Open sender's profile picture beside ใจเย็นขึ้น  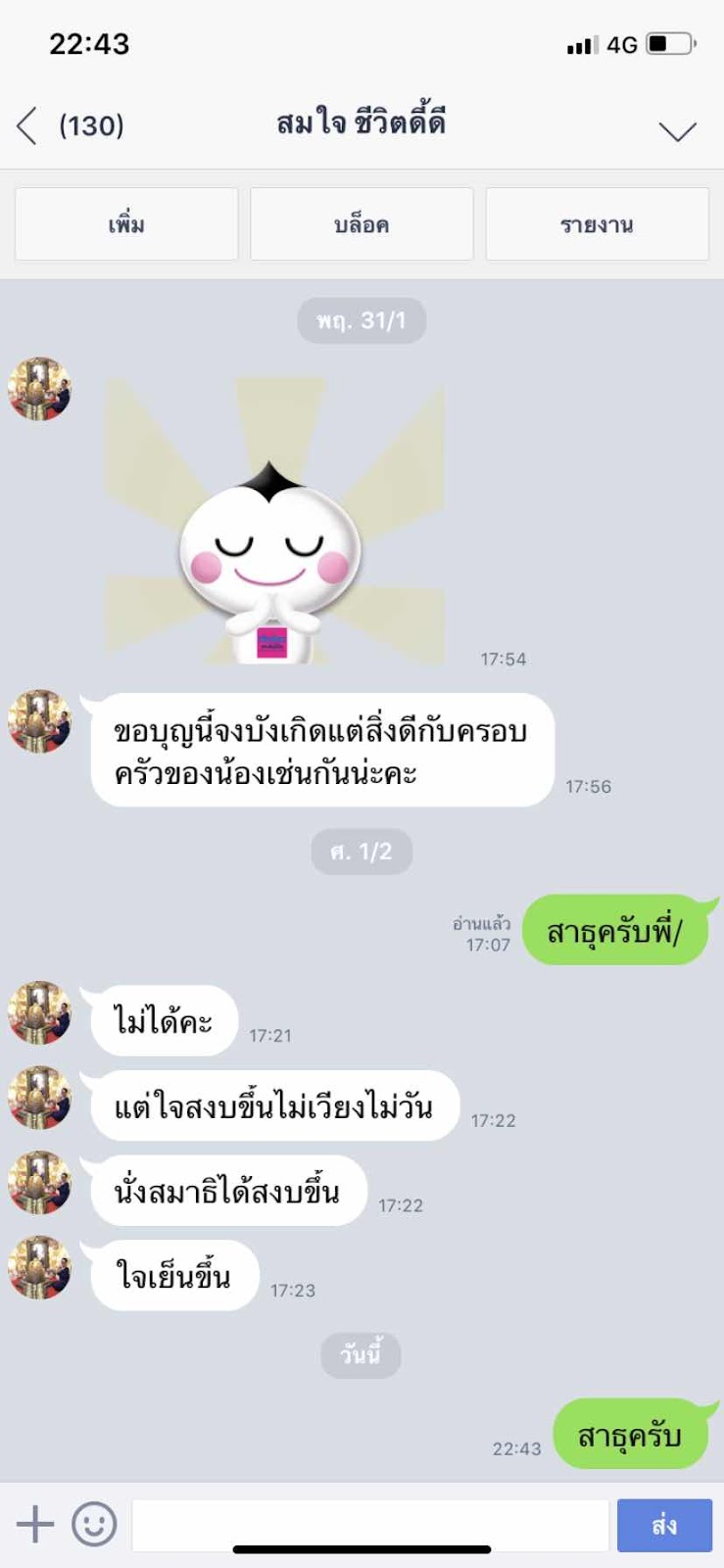coord(40,1267)
